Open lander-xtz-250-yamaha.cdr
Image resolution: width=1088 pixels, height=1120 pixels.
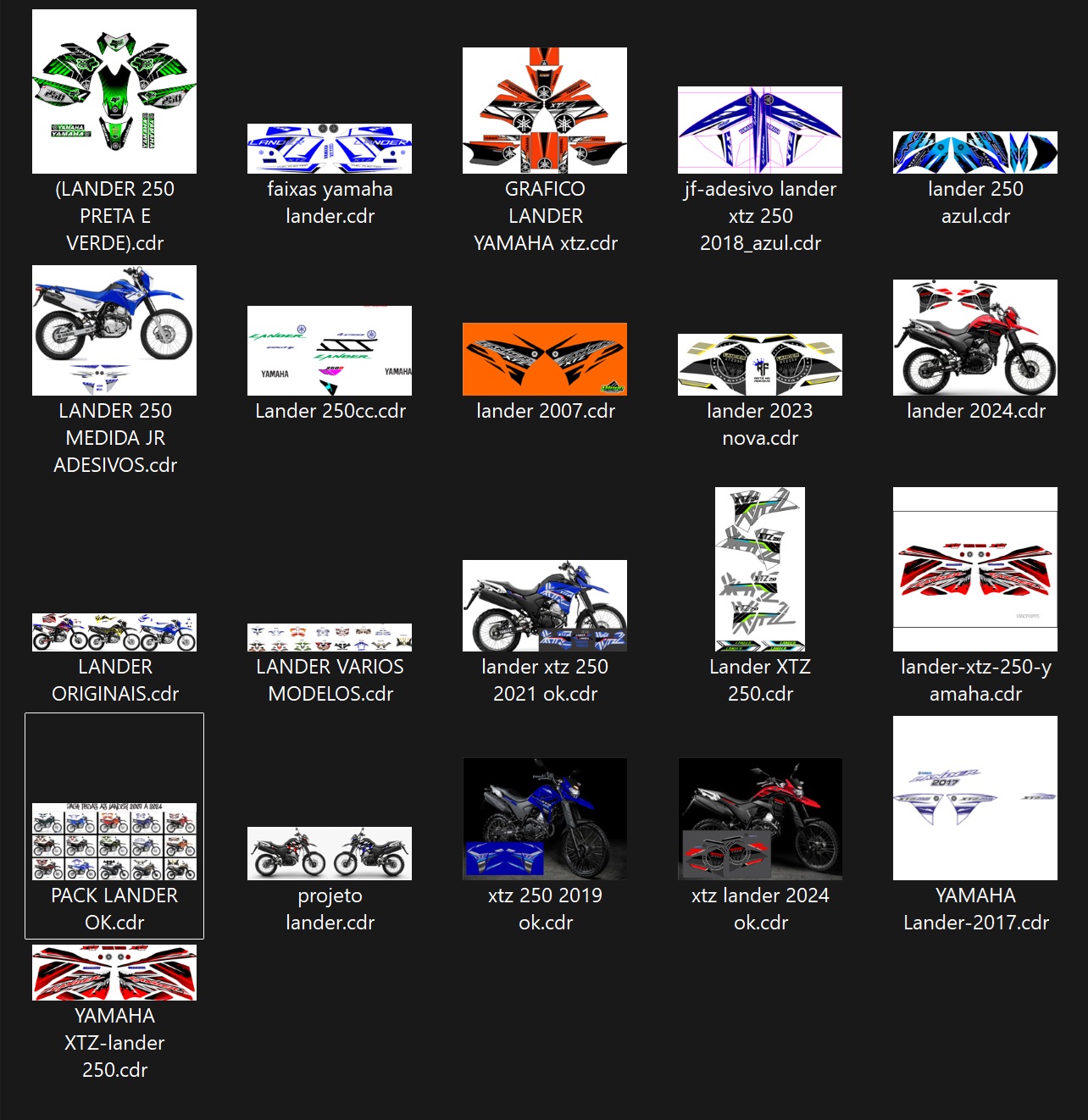[975, 568]
